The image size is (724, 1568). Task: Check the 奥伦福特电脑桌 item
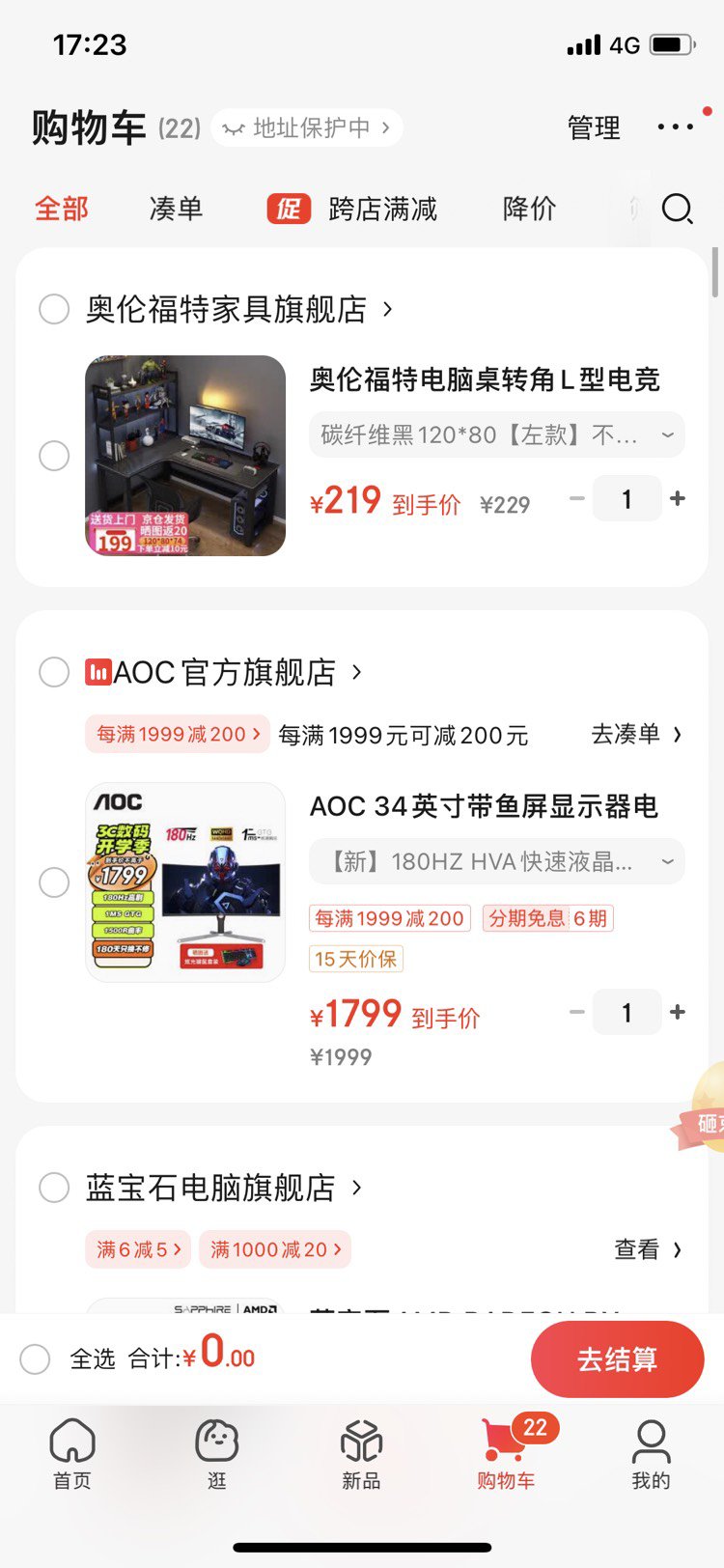pos(54,456)
